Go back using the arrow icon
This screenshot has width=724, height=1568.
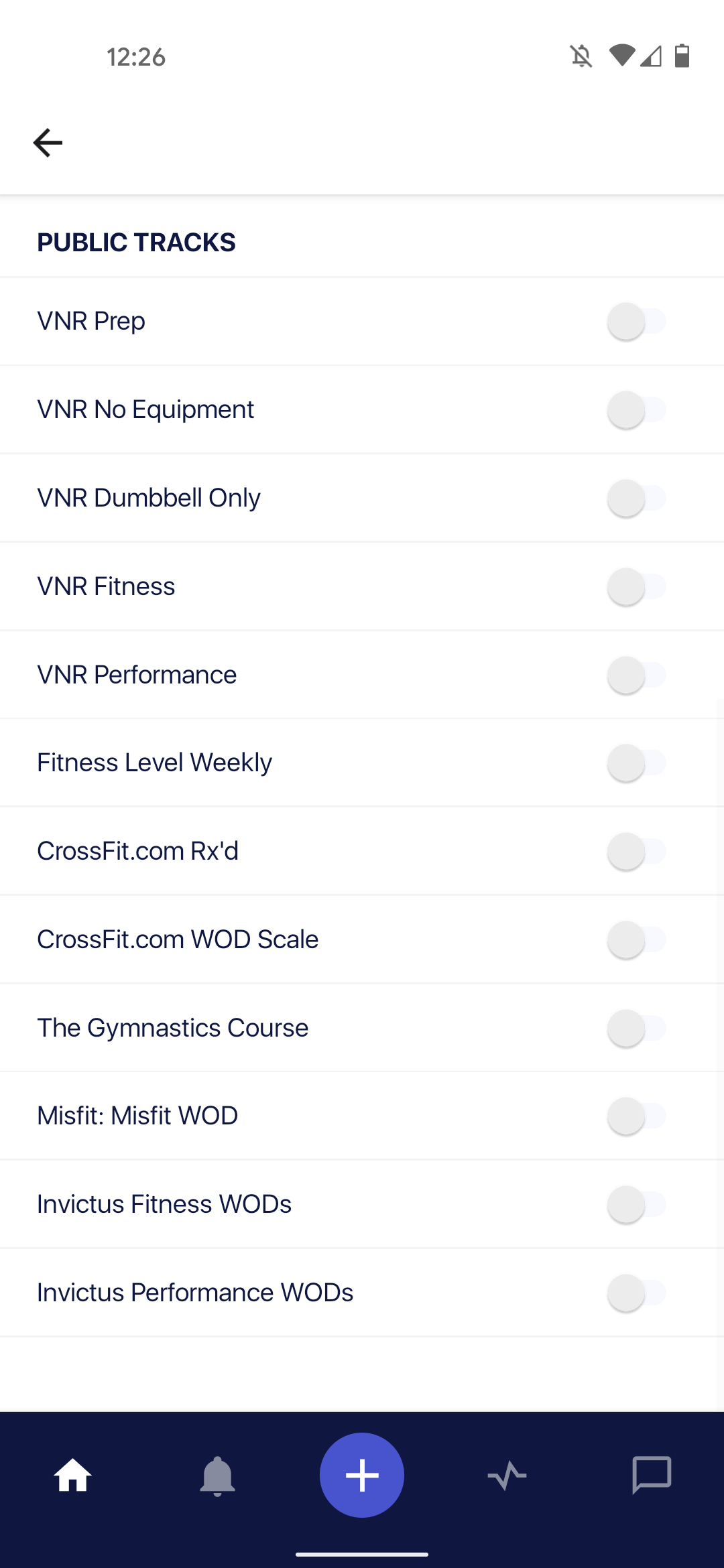[x=48, y=142]
